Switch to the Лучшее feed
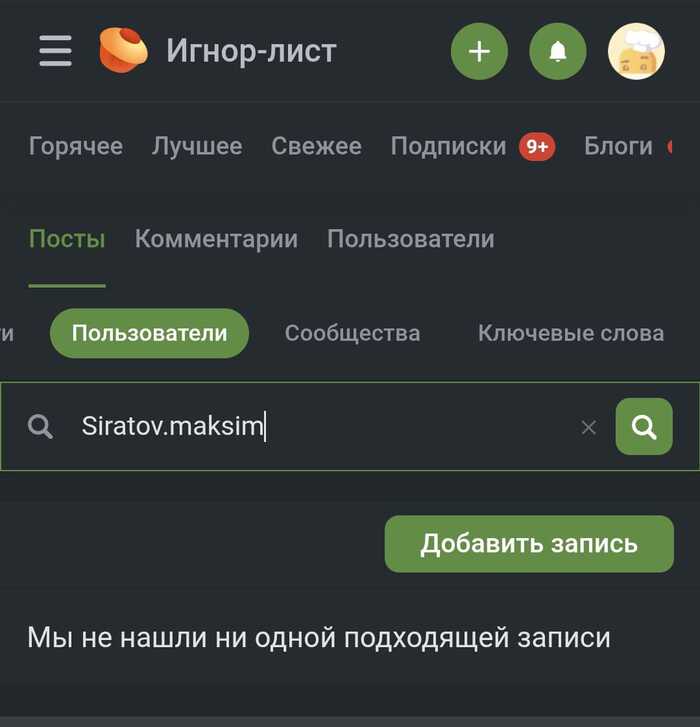700x727 pixels. coord(197,146)
